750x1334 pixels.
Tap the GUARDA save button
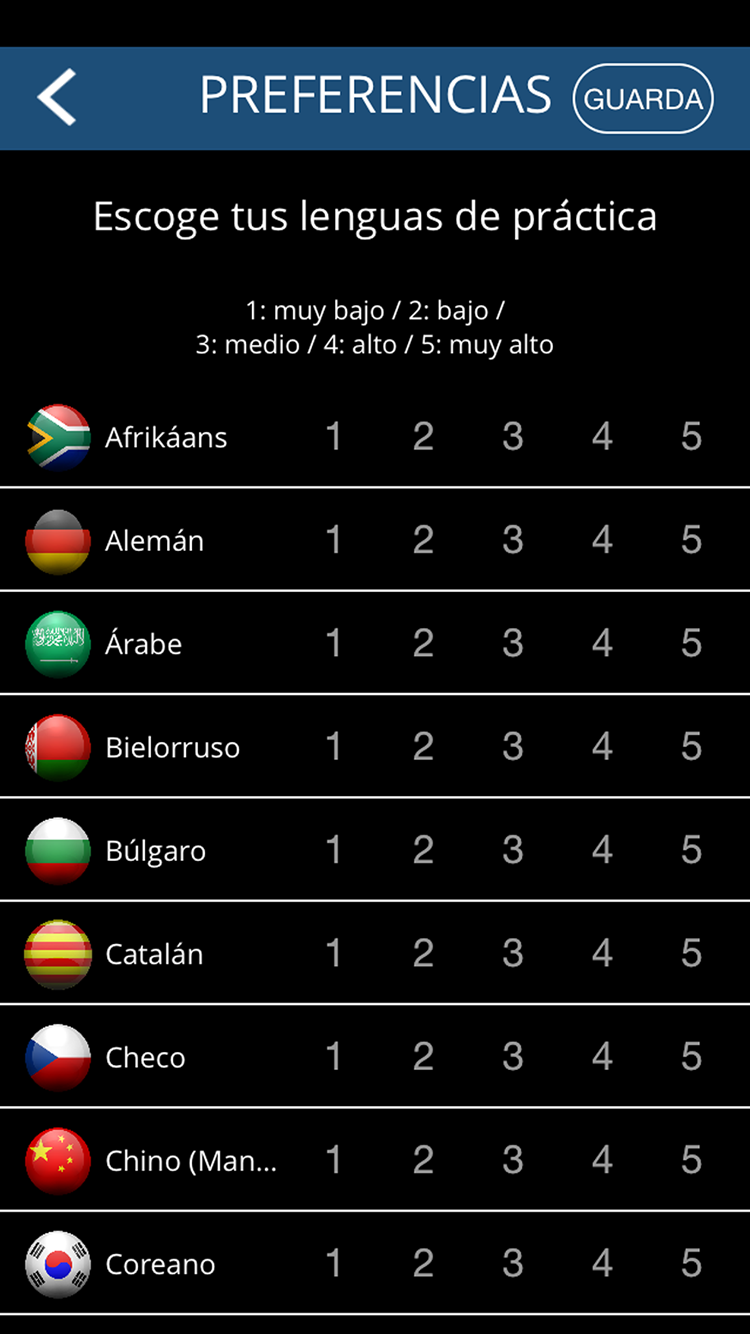coord(643,99)
